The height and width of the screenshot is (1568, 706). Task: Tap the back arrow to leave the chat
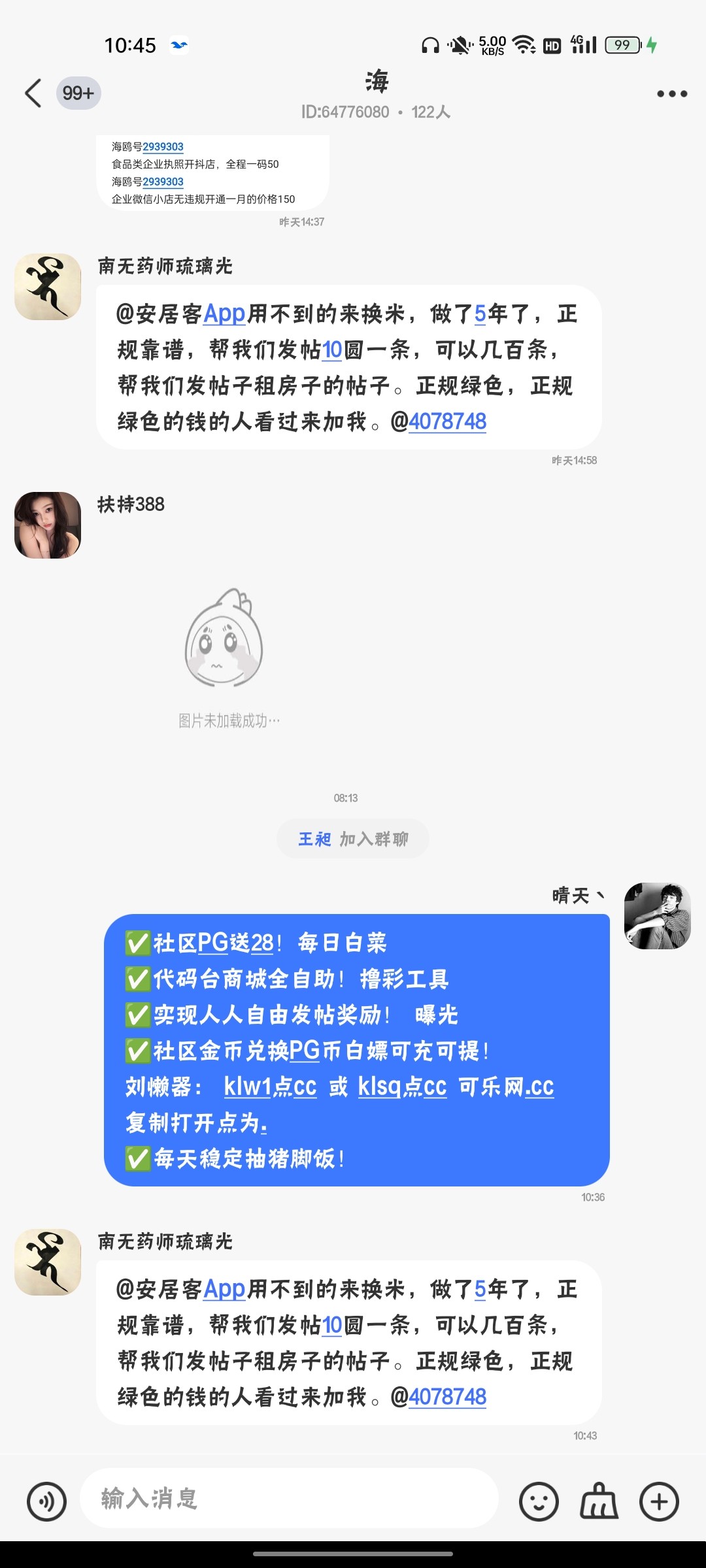tap(33, 93)
